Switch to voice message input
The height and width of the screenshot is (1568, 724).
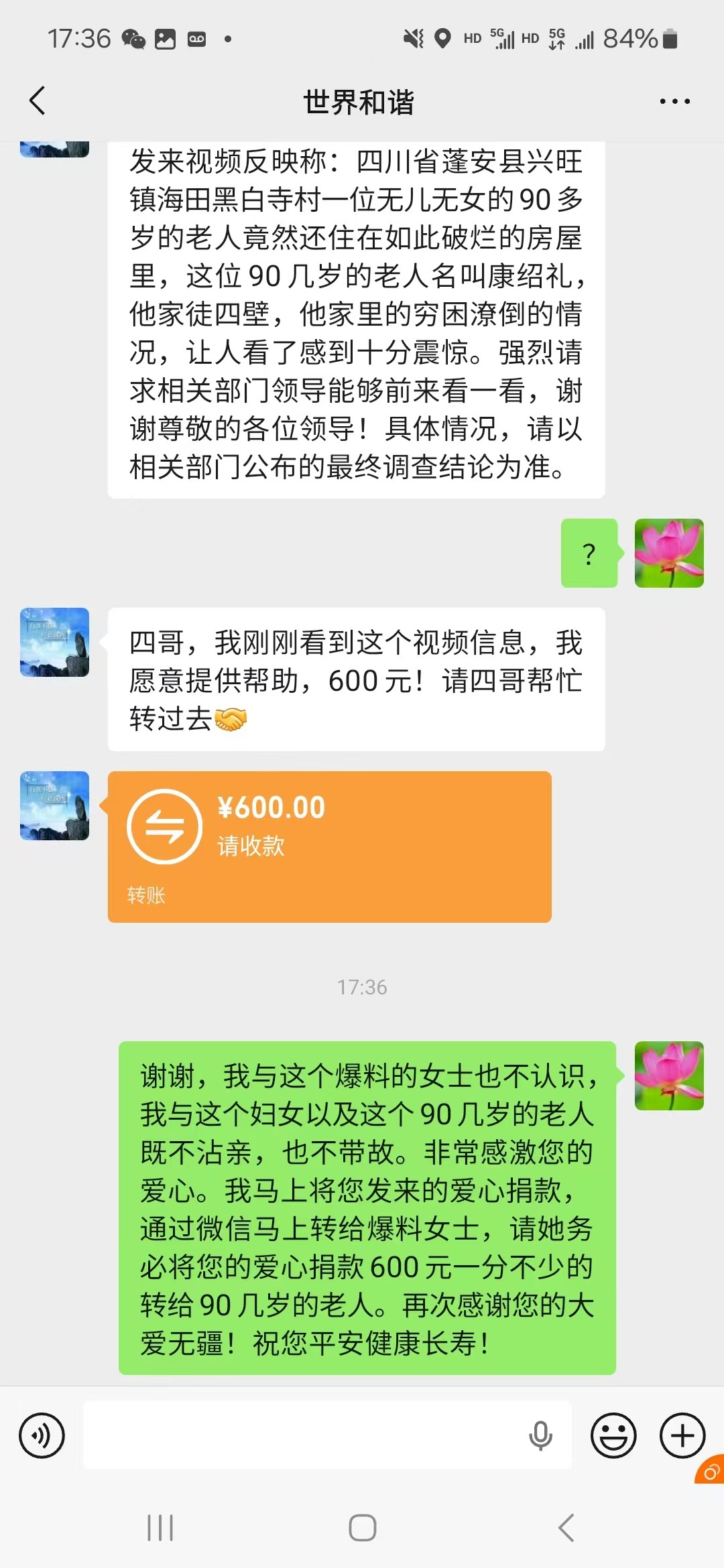(x=42, y=1435)
